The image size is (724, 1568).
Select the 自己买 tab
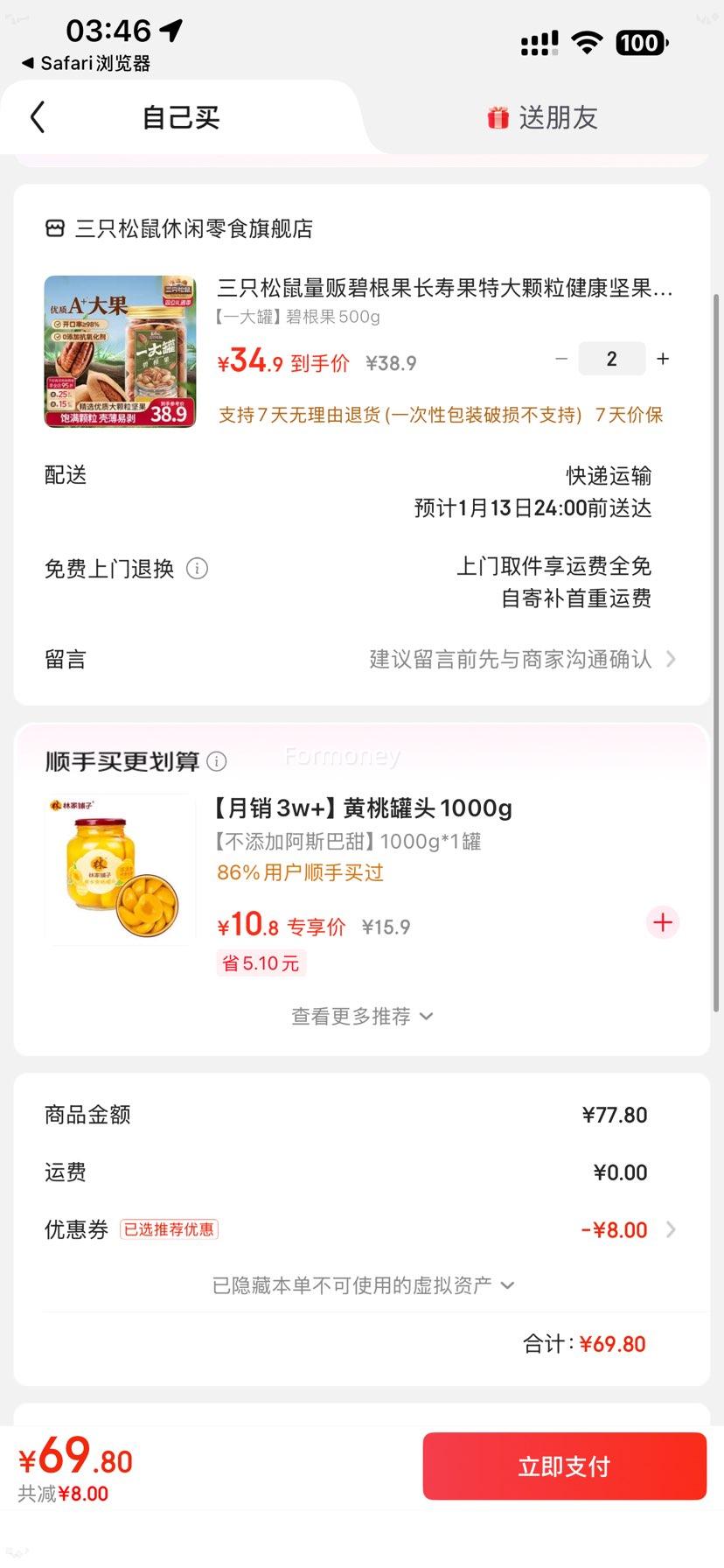179,117
